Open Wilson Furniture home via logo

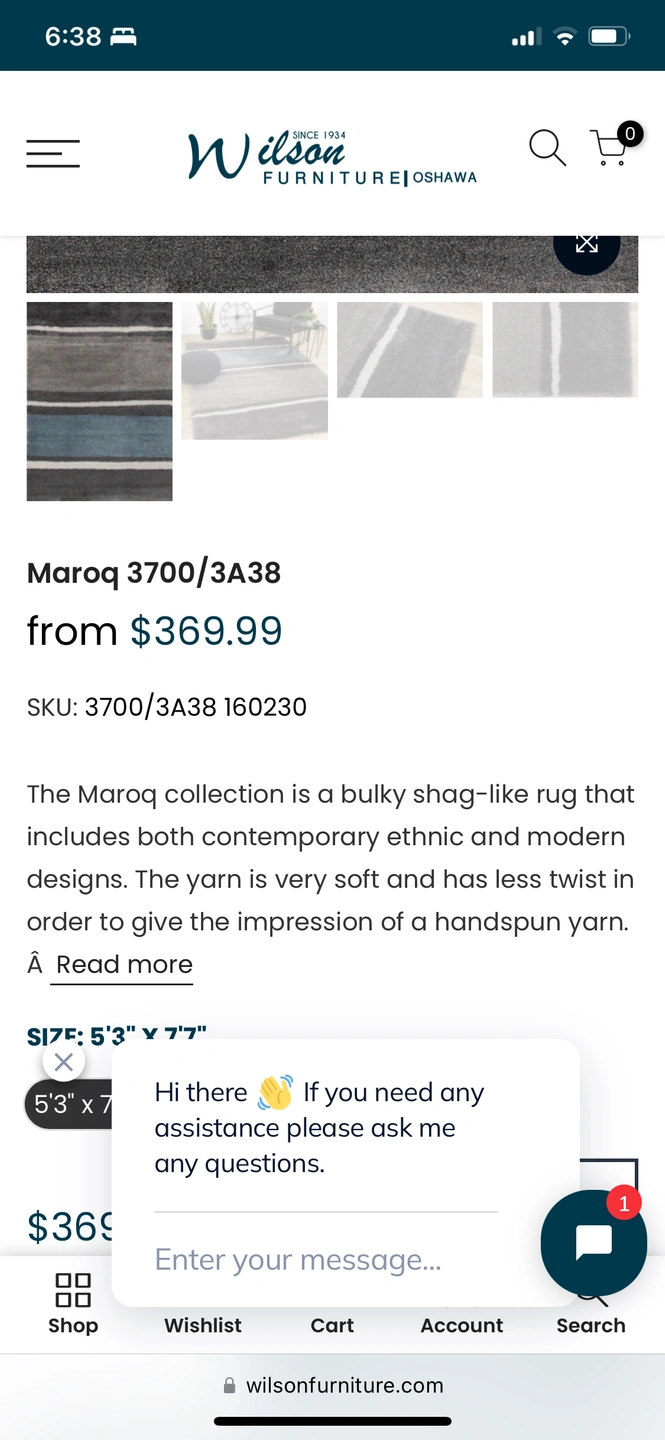(332, 158)
